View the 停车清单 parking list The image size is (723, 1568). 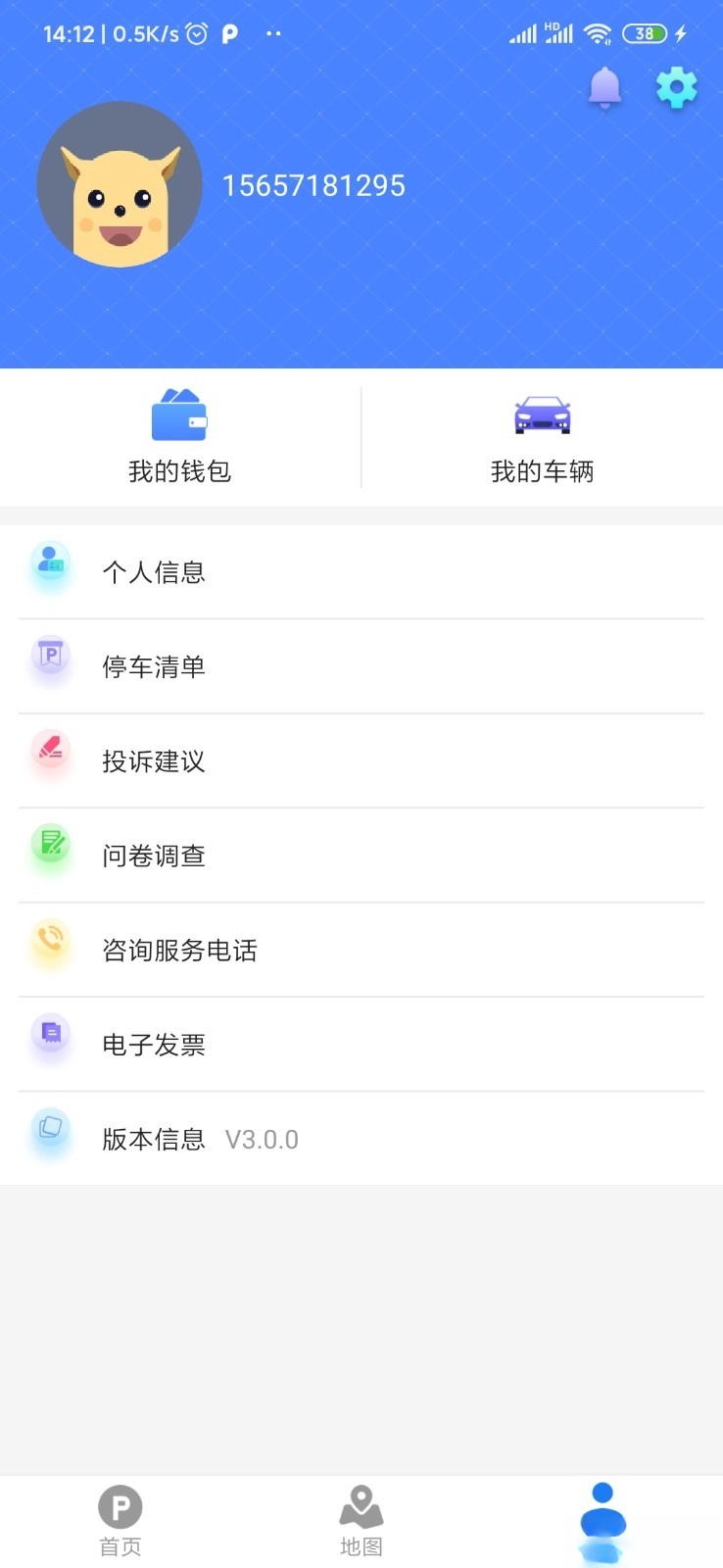[361, 666]
